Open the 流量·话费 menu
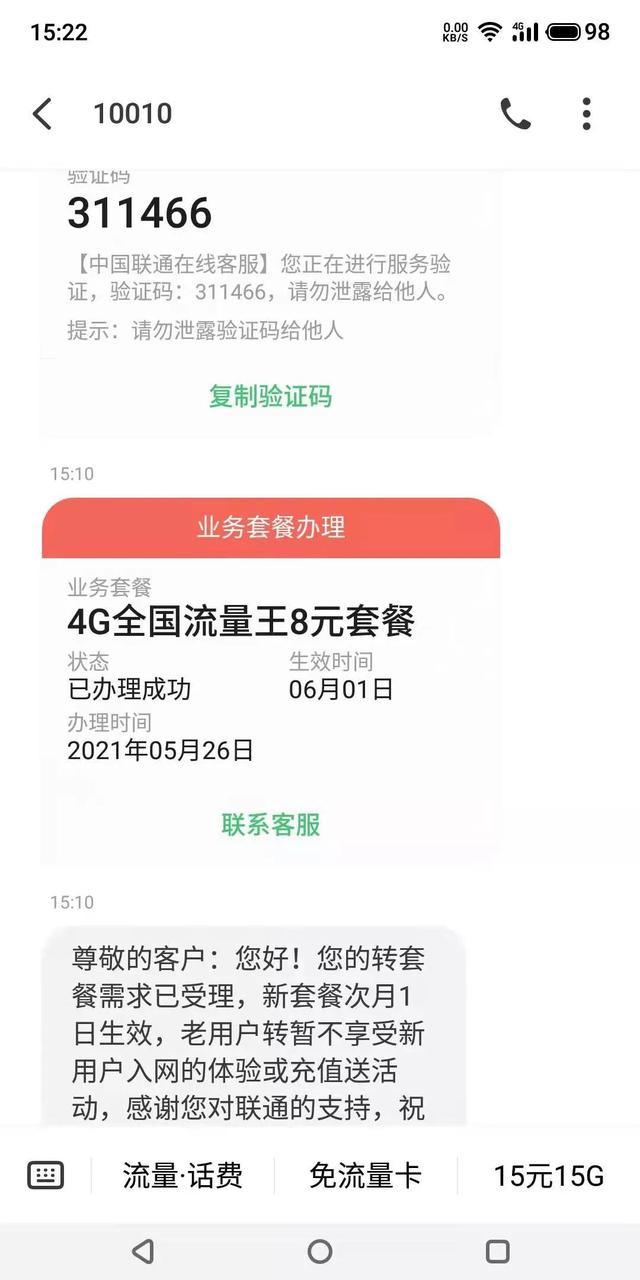The height and width of the screenshot is (1280, 640). pos(182,1176)
